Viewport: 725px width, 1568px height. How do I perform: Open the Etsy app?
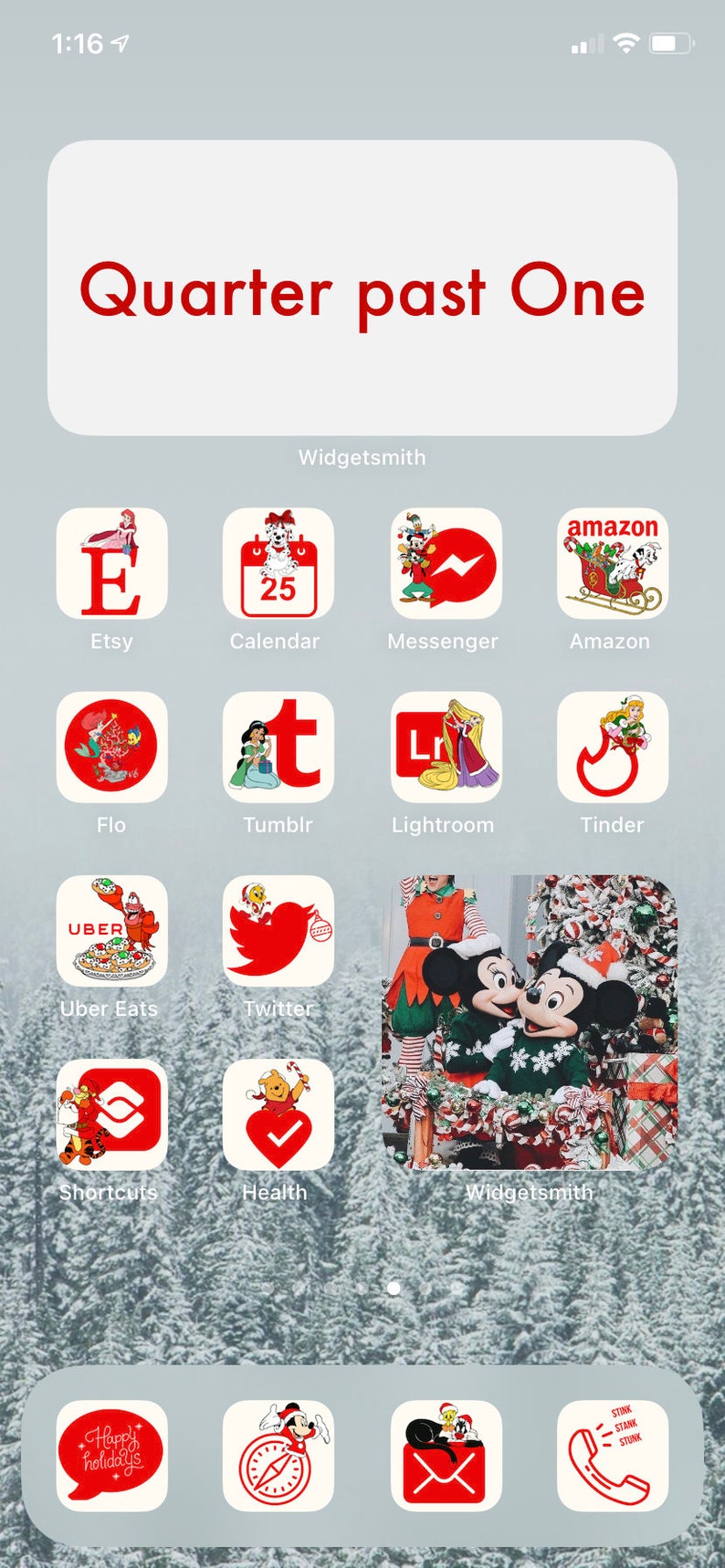(x=111, y=564)
